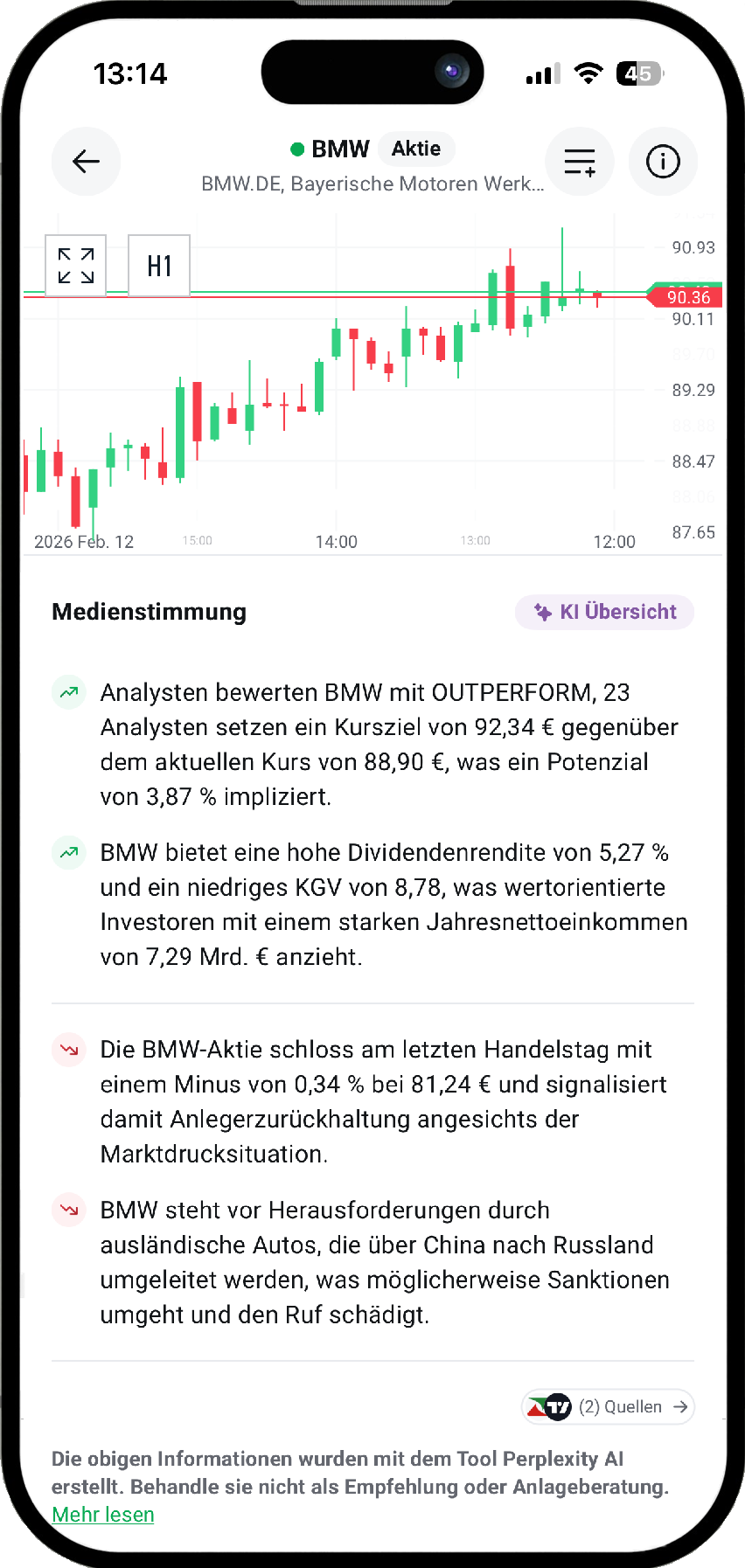Screen dimensions: 745x1568
Task: Expand the chart to fullscreen
Action: (x=75, y=265)
